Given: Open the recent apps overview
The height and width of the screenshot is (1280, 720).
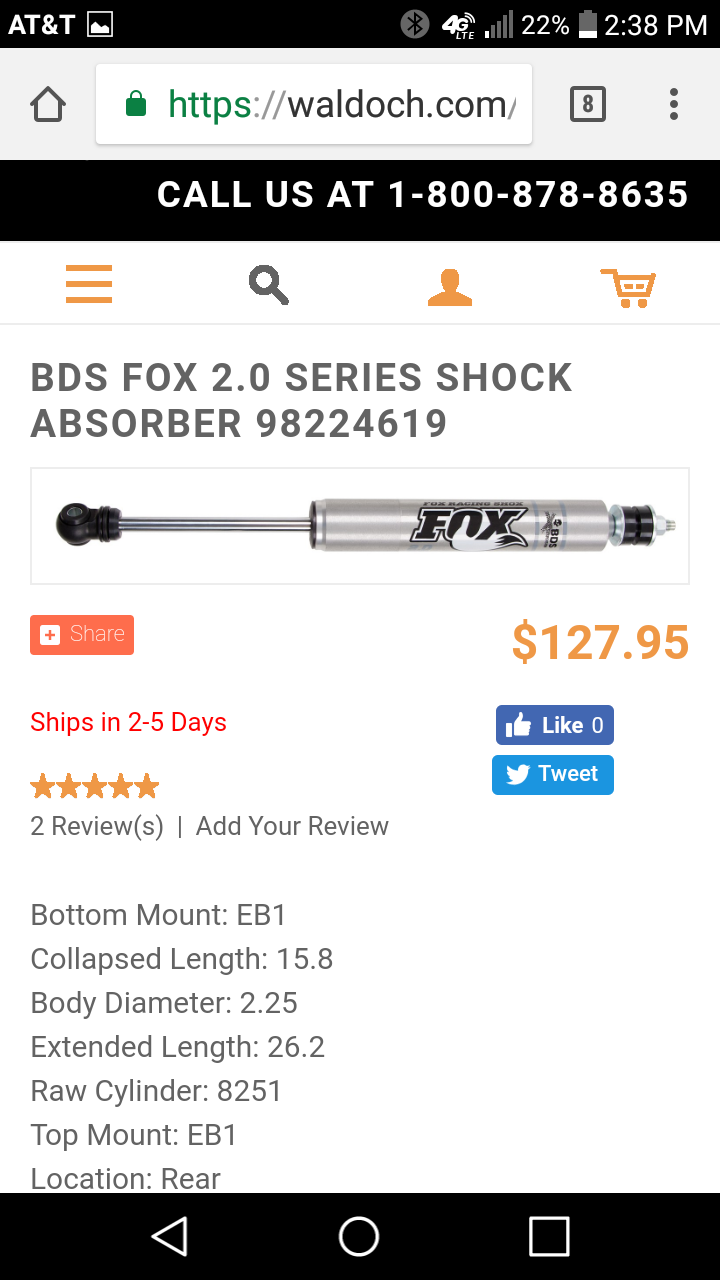Looking at the screenshot, I should [549, 1236].
